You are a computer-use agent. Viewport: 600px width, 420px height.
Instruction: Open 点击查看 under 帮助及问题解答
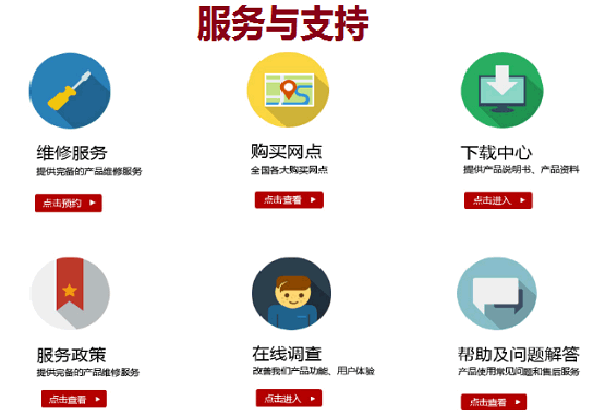click(x=493, y=402)
